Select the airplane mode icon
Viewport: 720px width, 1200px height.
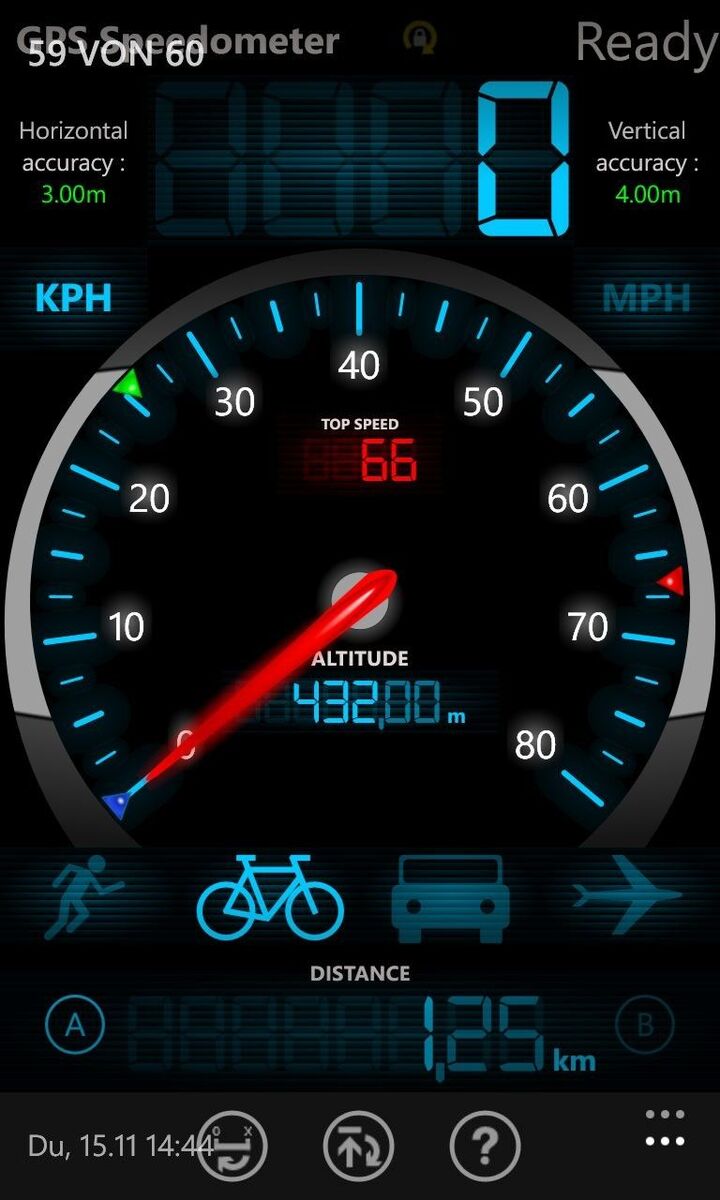click(x=627, y=896)
